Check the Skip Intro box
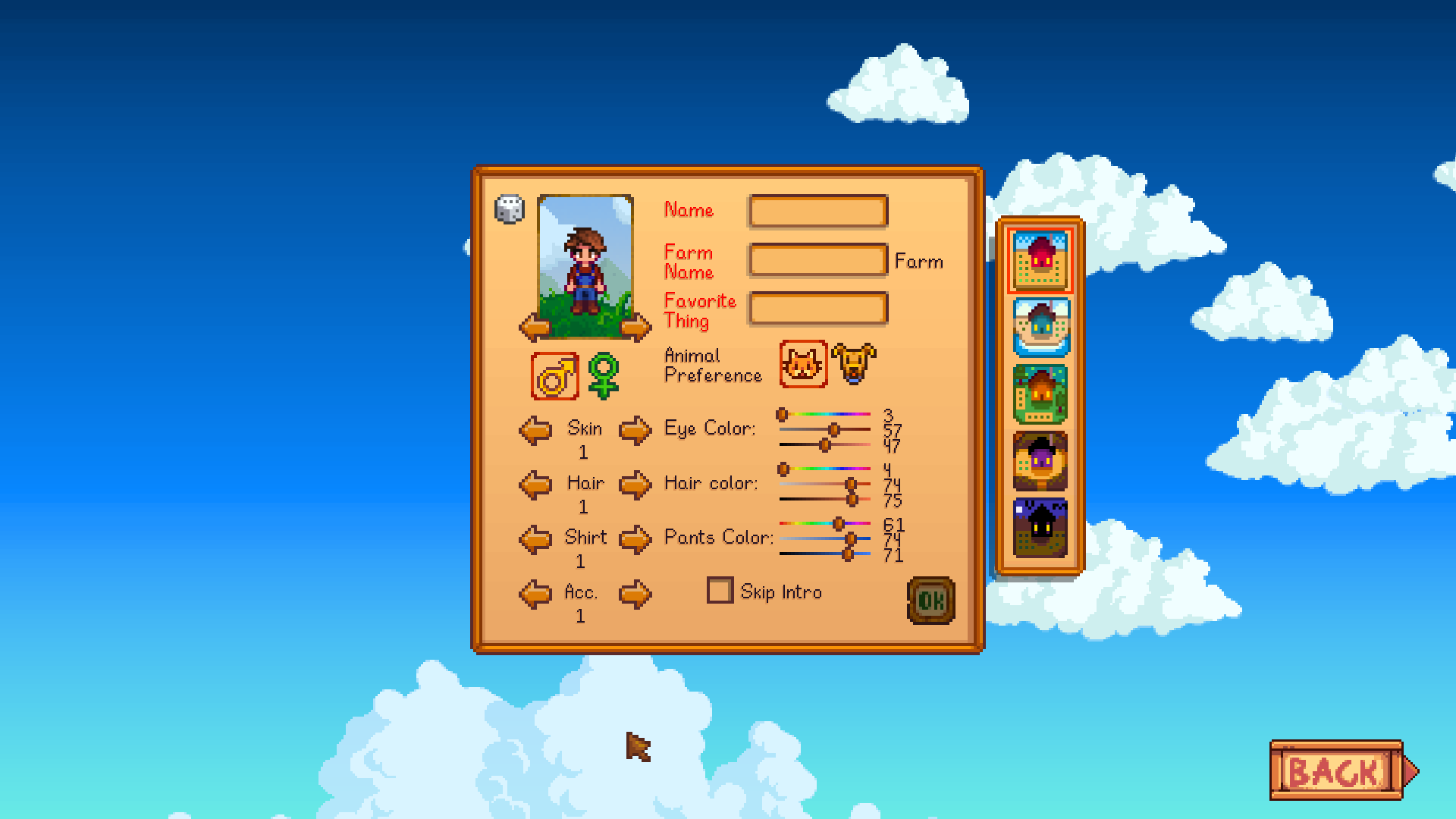This screenshot has height=819, width=1456. tap(720, 591)
